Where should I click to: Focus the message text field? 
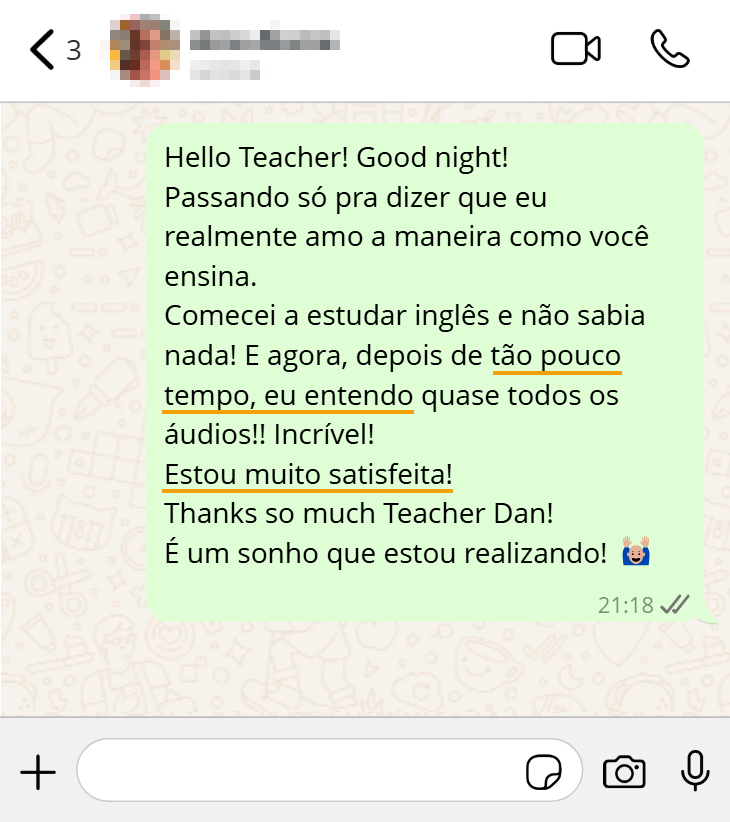[x=300, y=771]
